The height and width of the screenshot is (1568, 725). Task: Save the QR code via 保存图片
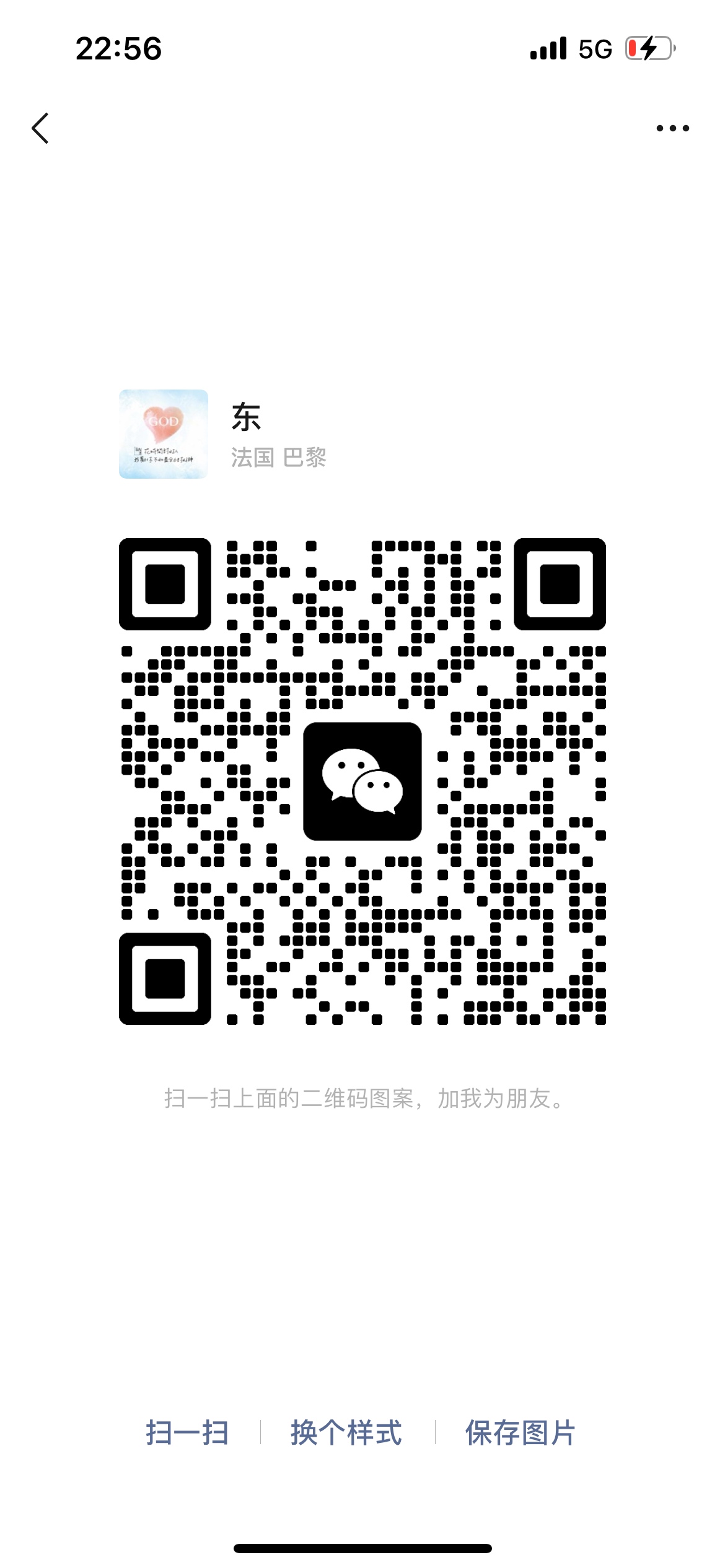(520, 1432)
